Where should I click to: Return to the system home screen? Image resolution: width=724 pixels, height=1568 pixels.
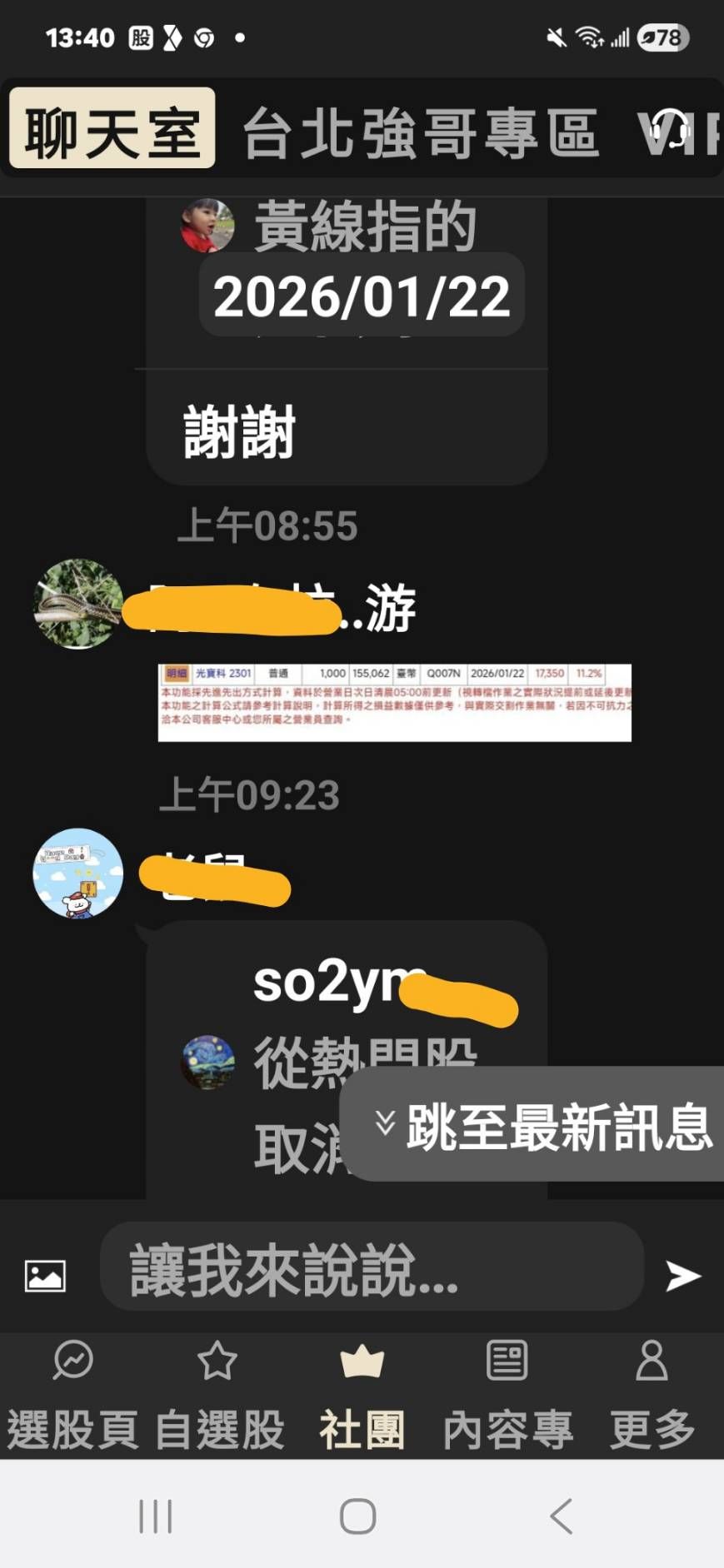coord(358,1516)
